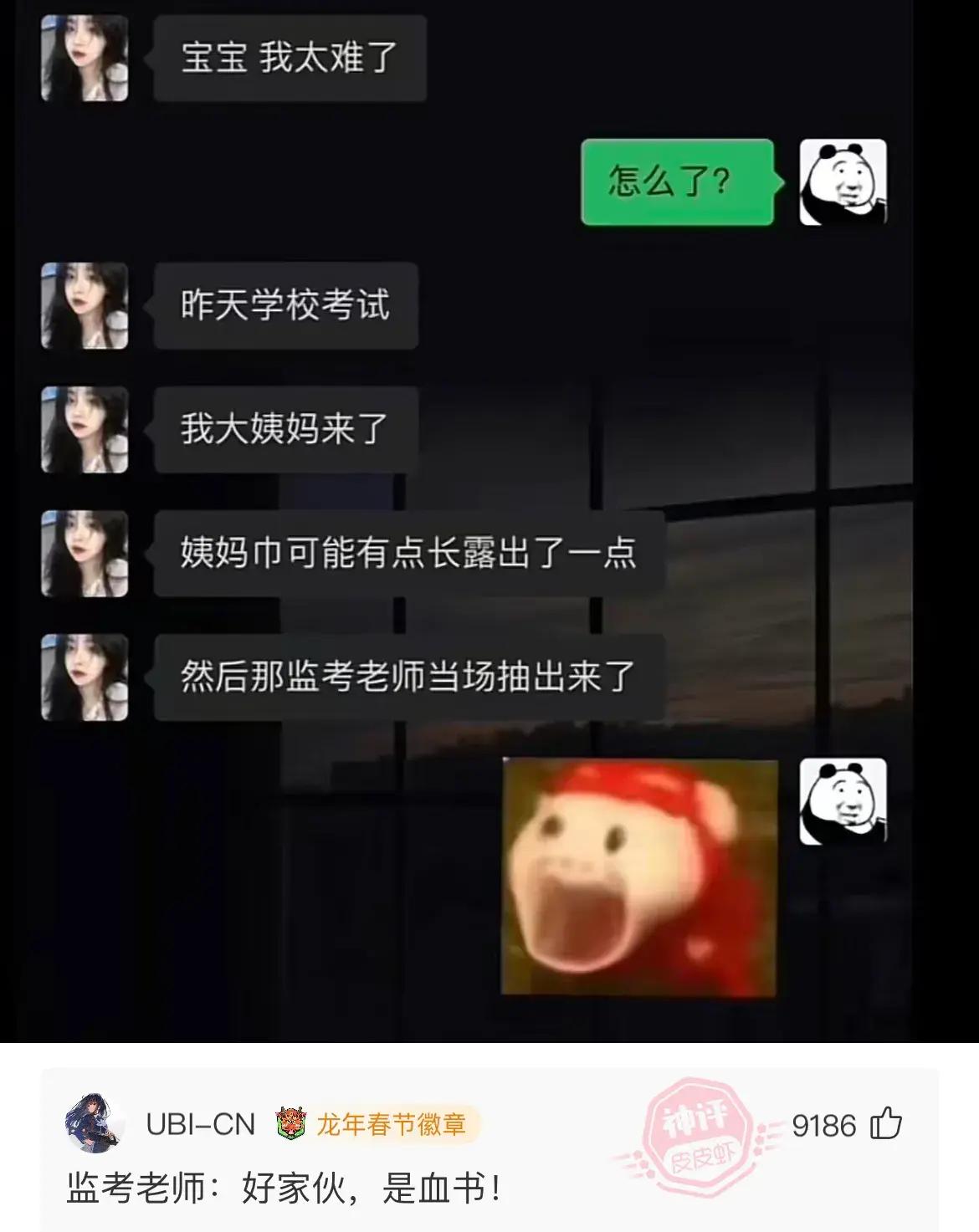Open the comment by UBI-CN
This screenshot has width=979, height=1232.
coord(284,1188)
